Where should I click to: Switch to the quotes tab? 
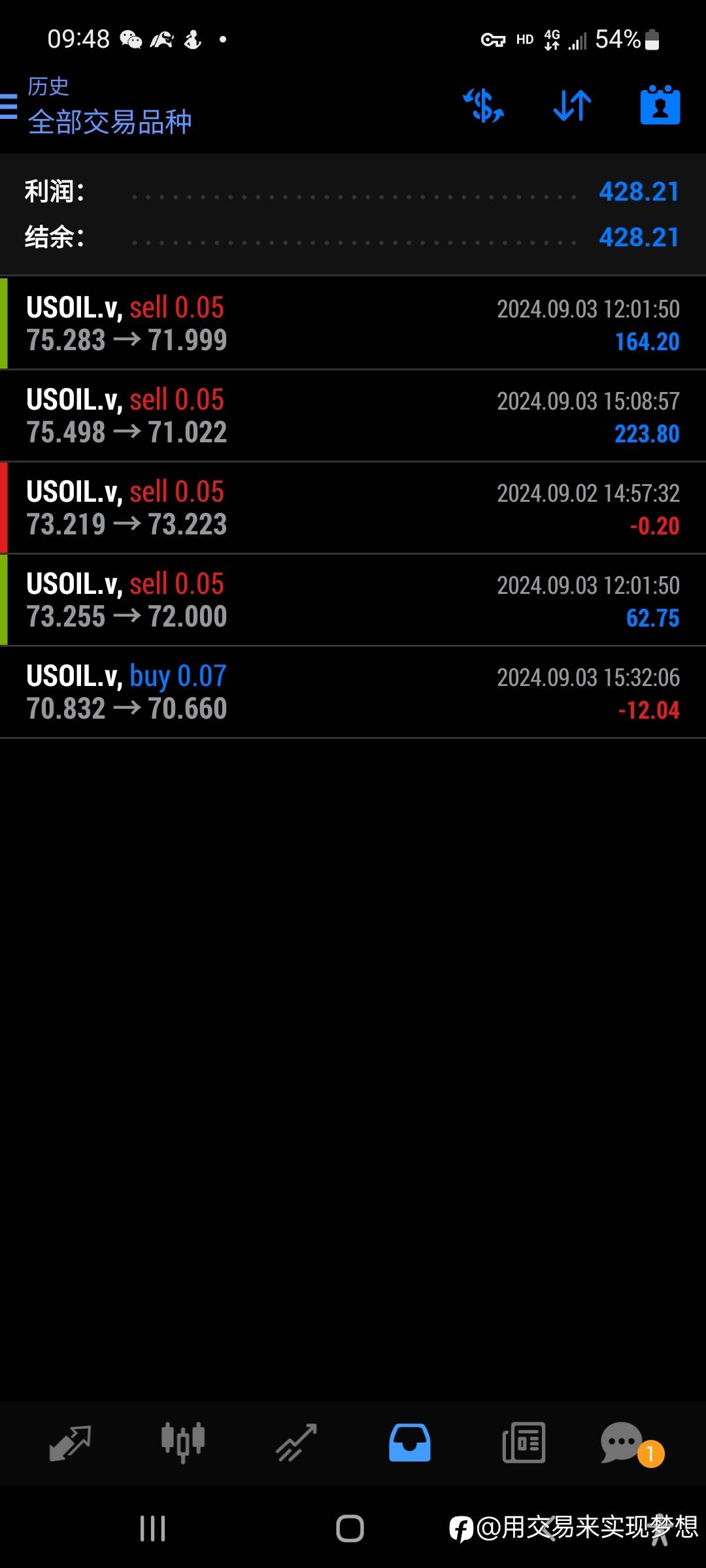[70, 1443]
